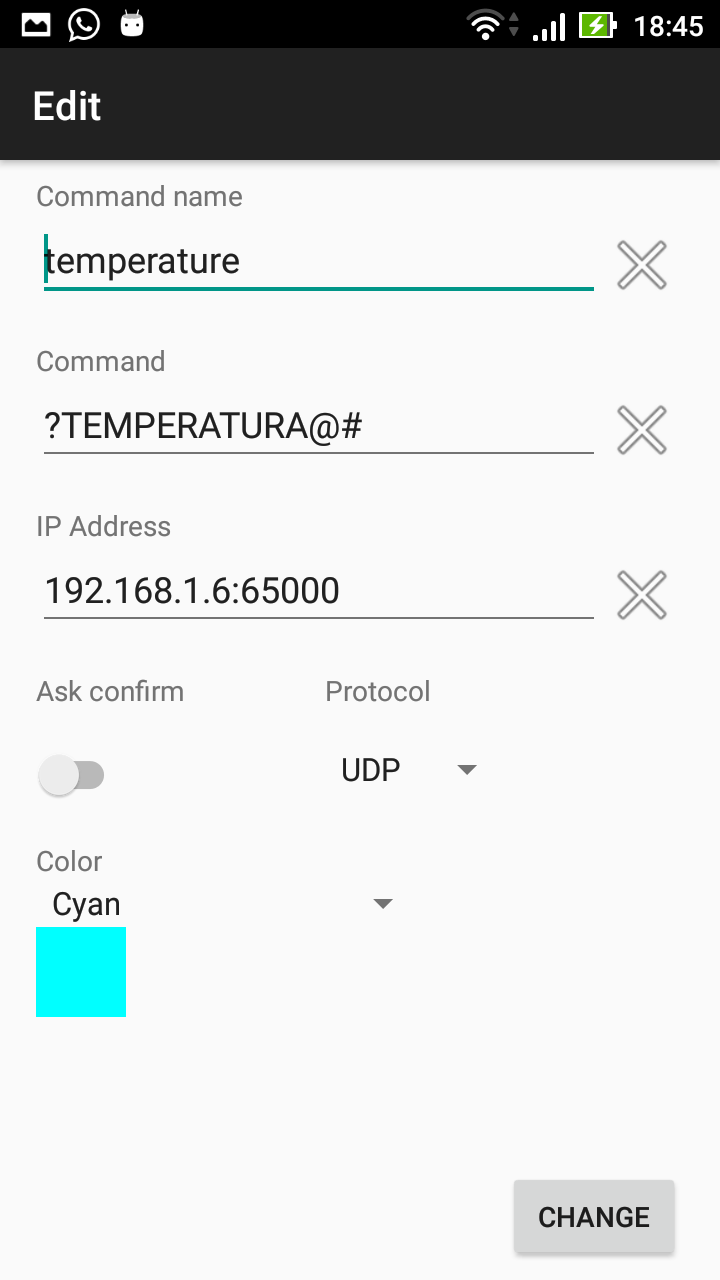Tap the CHANGE button
Viewport: 720px width, 1280px height.
tap(594, 1217)
